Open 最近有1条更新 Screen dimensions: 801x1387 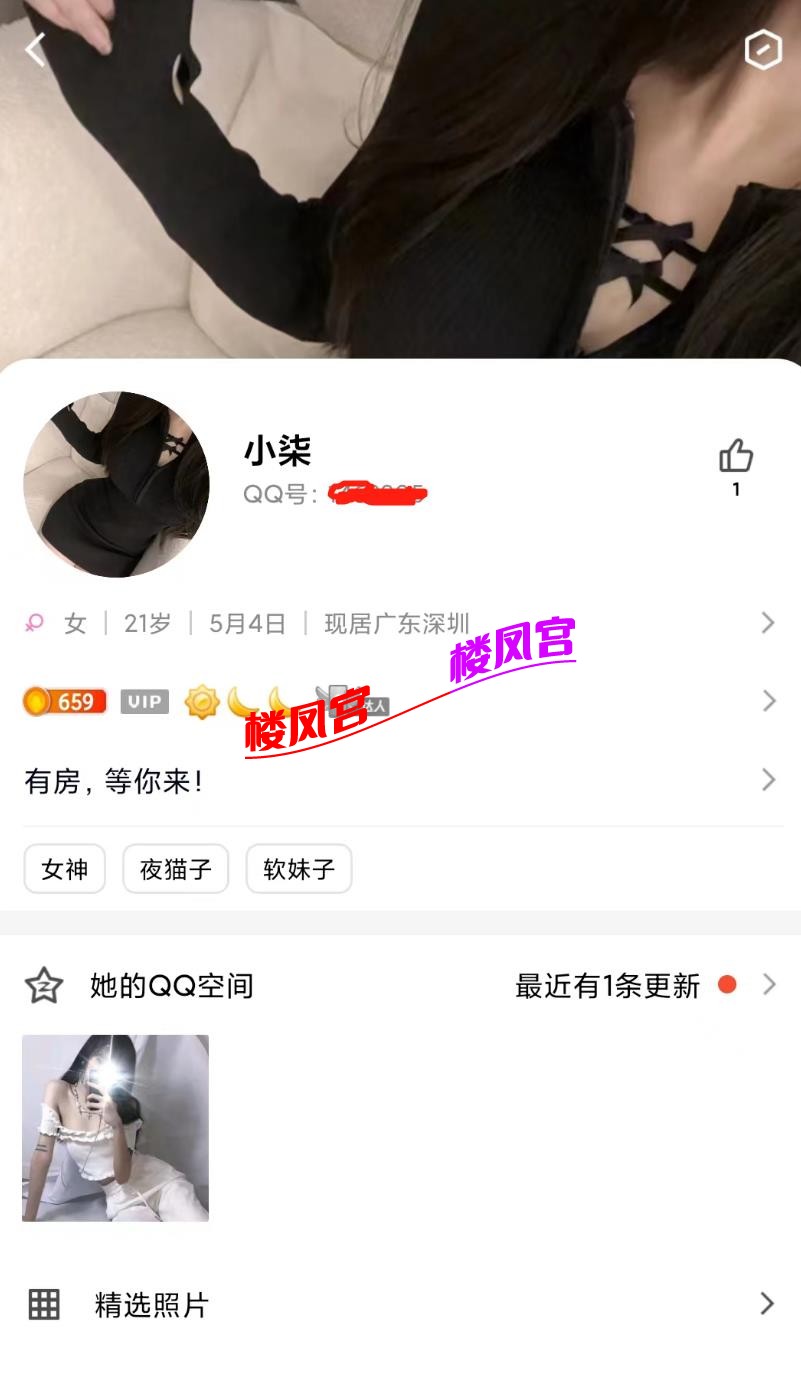click(603, 986)
